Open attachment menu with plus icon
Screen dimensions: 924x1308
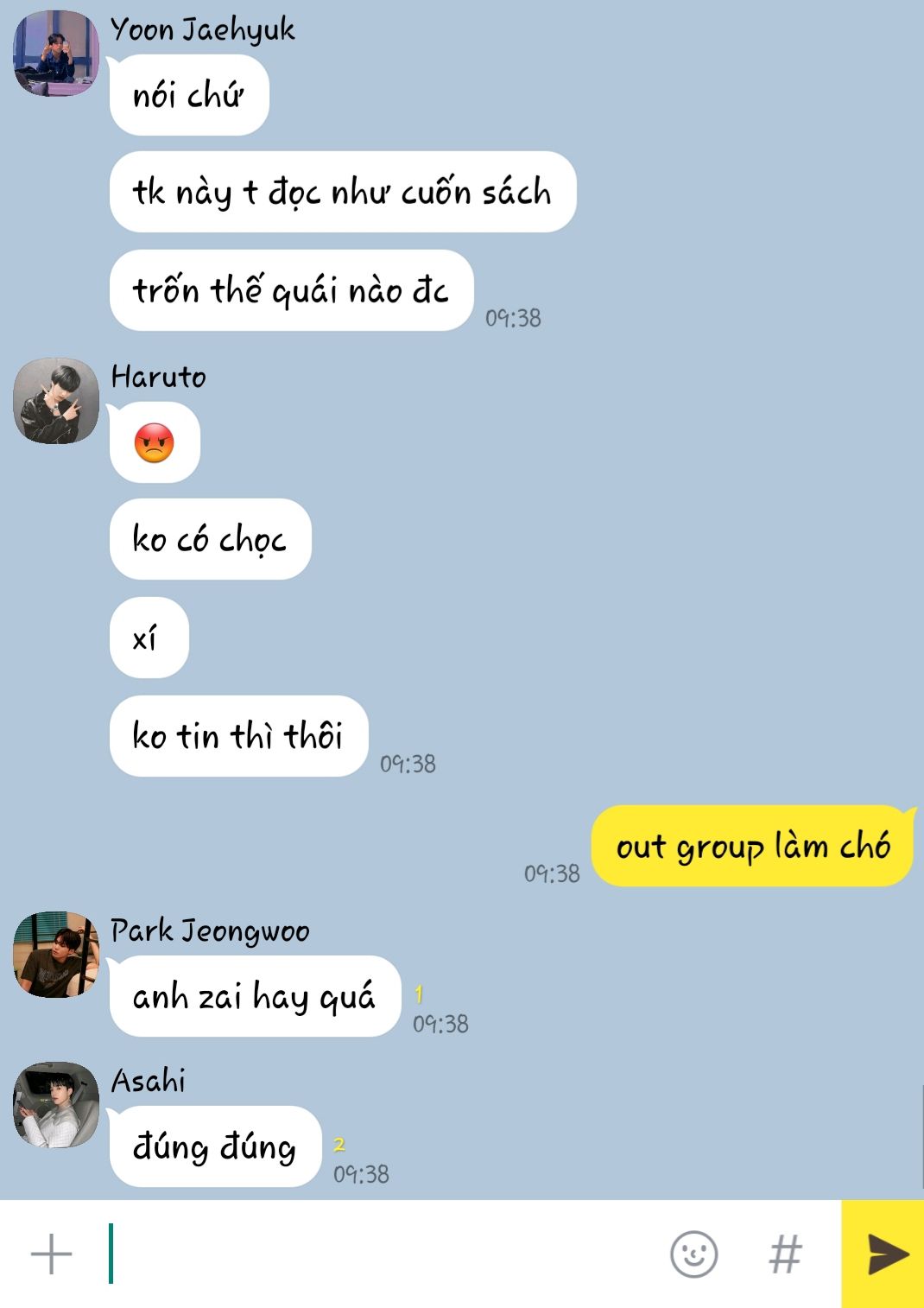click(51, 1254)
